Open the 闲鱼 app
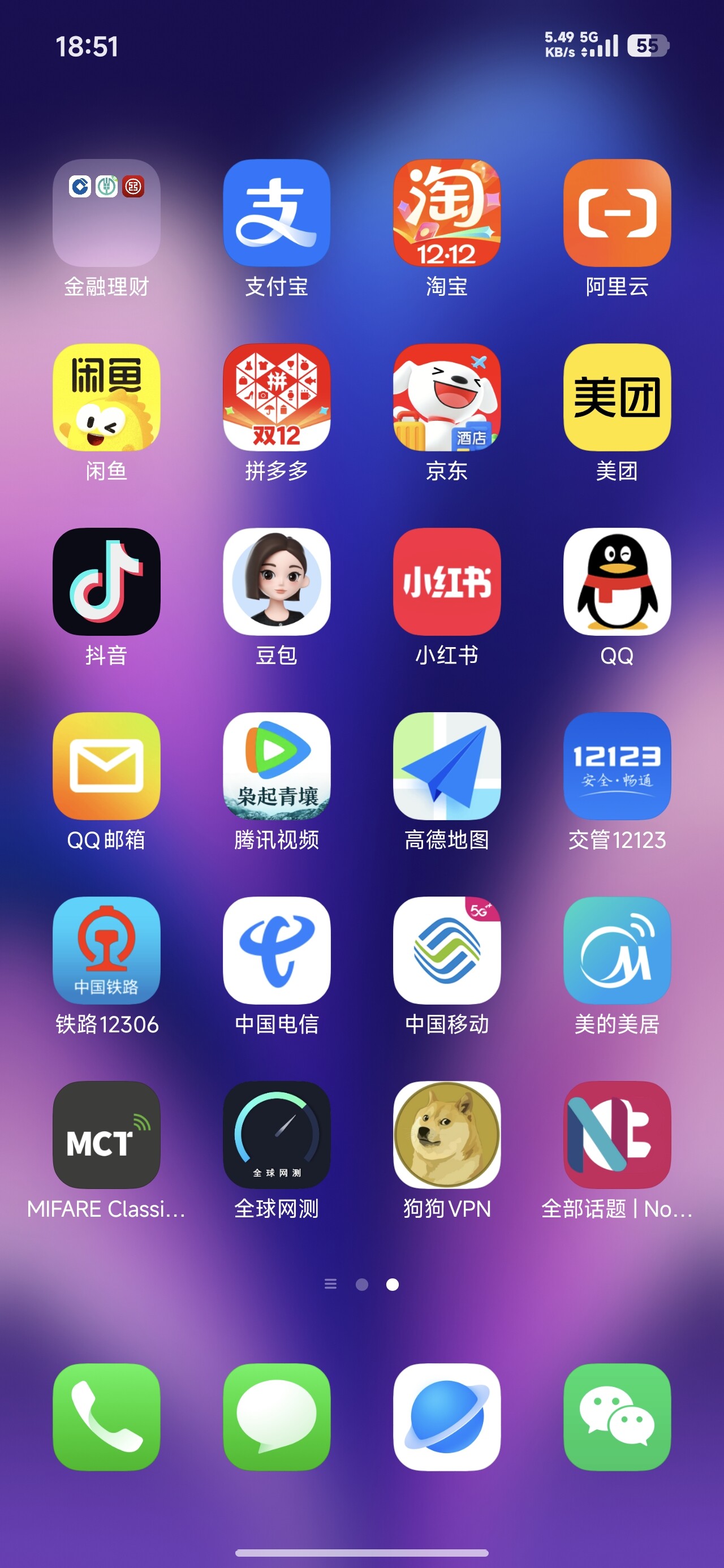724x1568 pixels. 106,398
